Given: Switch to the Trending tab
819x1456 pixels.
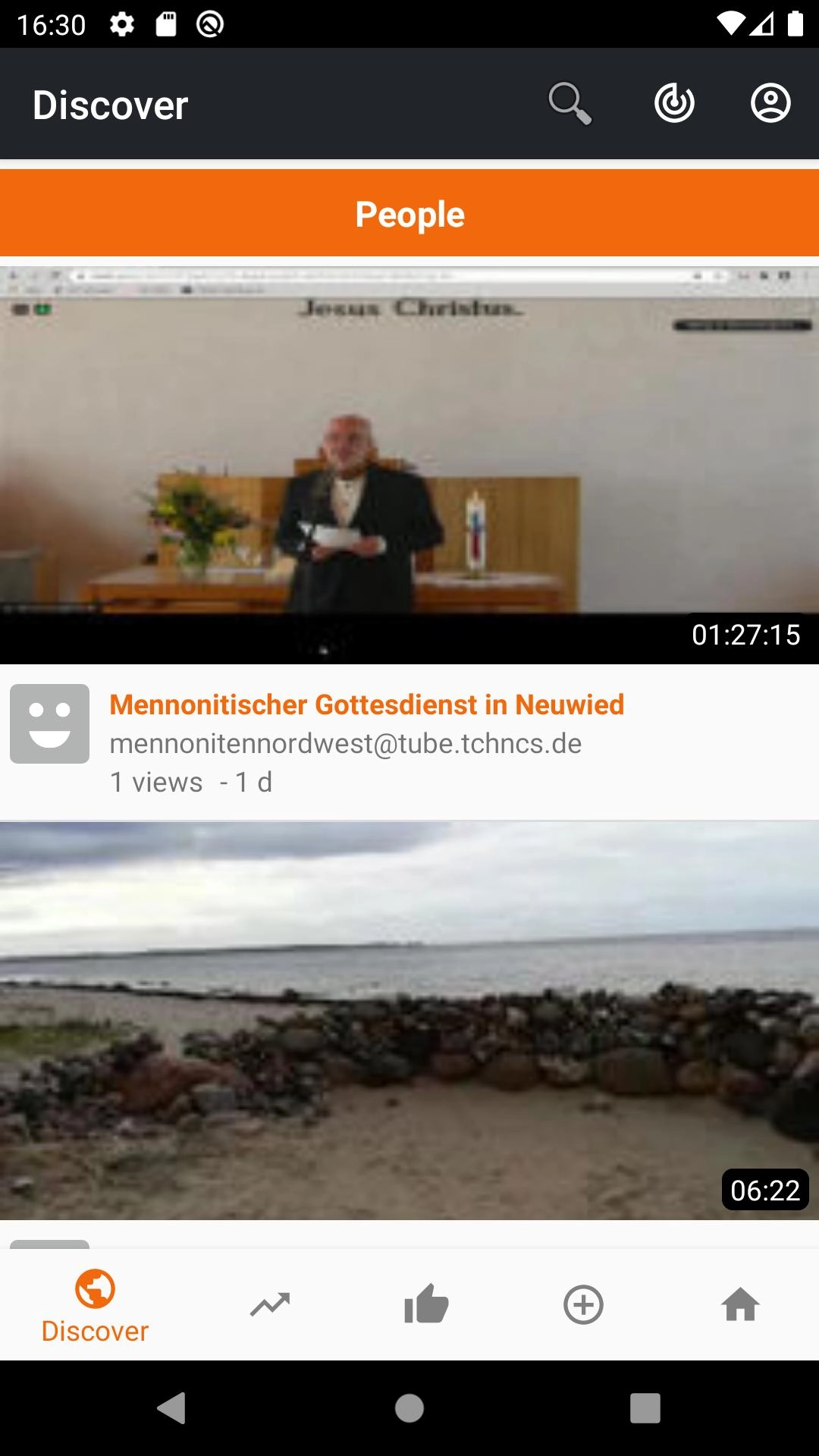Looking at the screenshot, I should point(270,1304).
